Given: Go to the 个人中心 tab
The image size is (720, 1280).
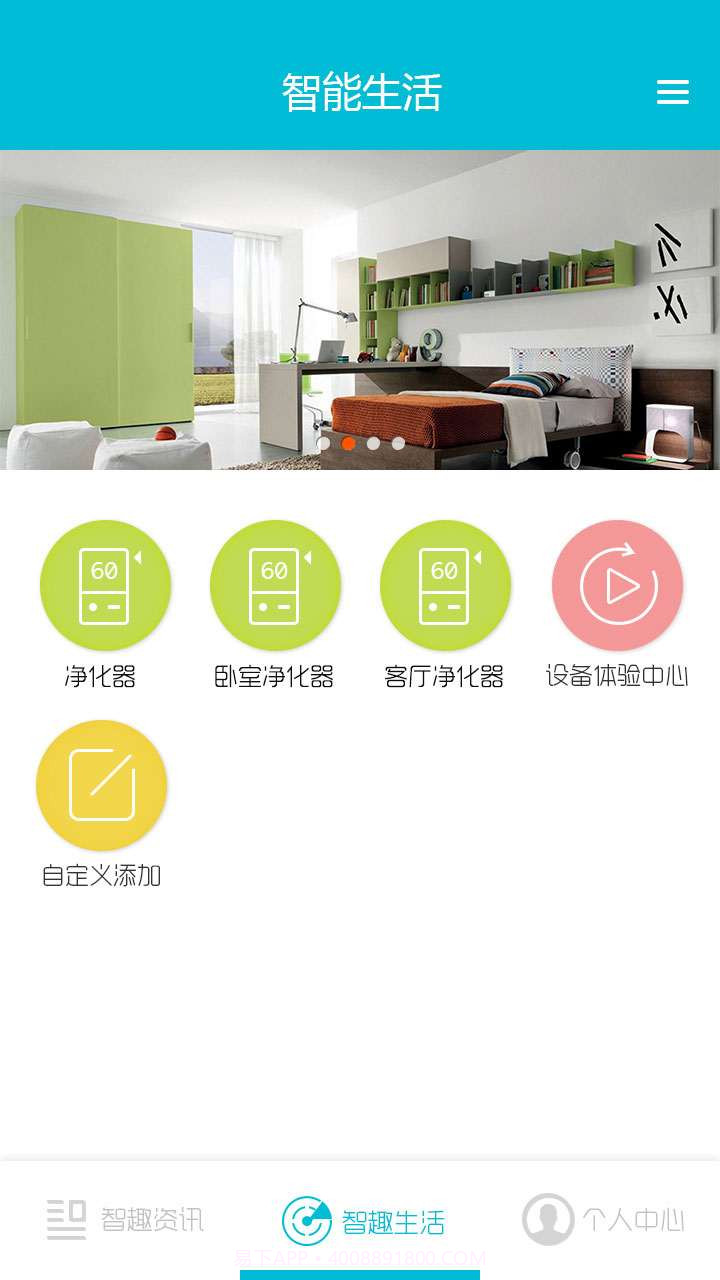Looking at the screenshot, I should pyautogui.click(x=603, y=1220).
